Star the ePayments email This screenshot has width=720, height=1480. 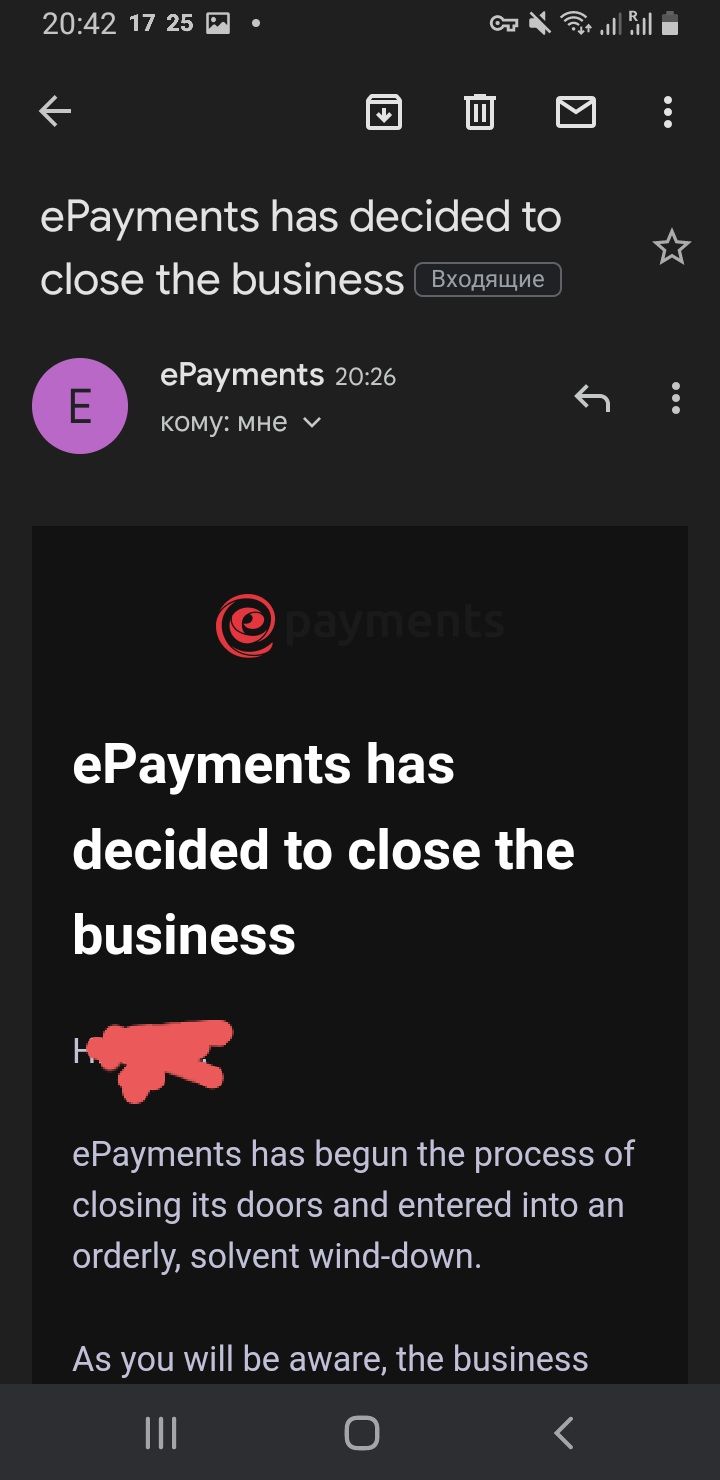[671, 247]
